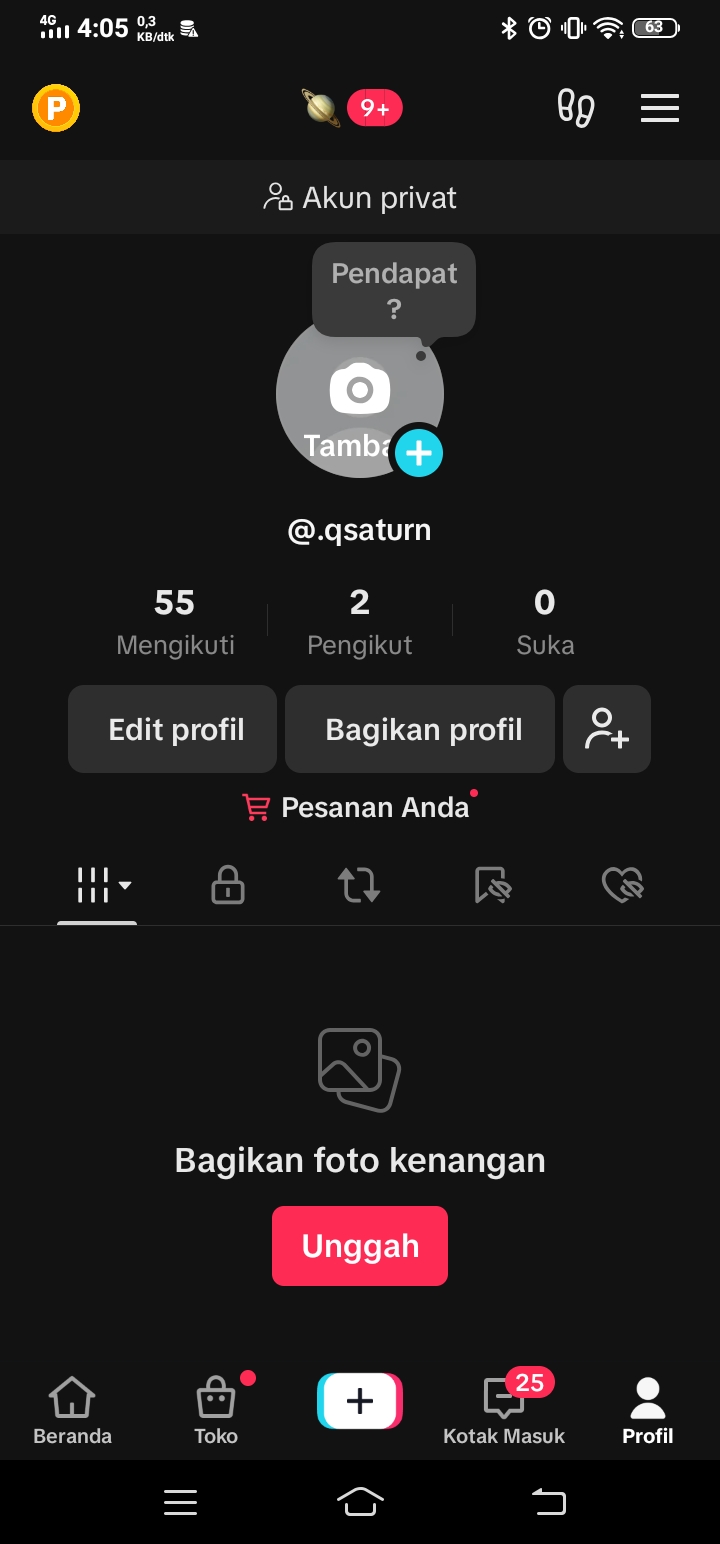This screenshot has height=1544, width=720.
Task: Switch to the private videos lock tab
Action: (x=228, y=885)
